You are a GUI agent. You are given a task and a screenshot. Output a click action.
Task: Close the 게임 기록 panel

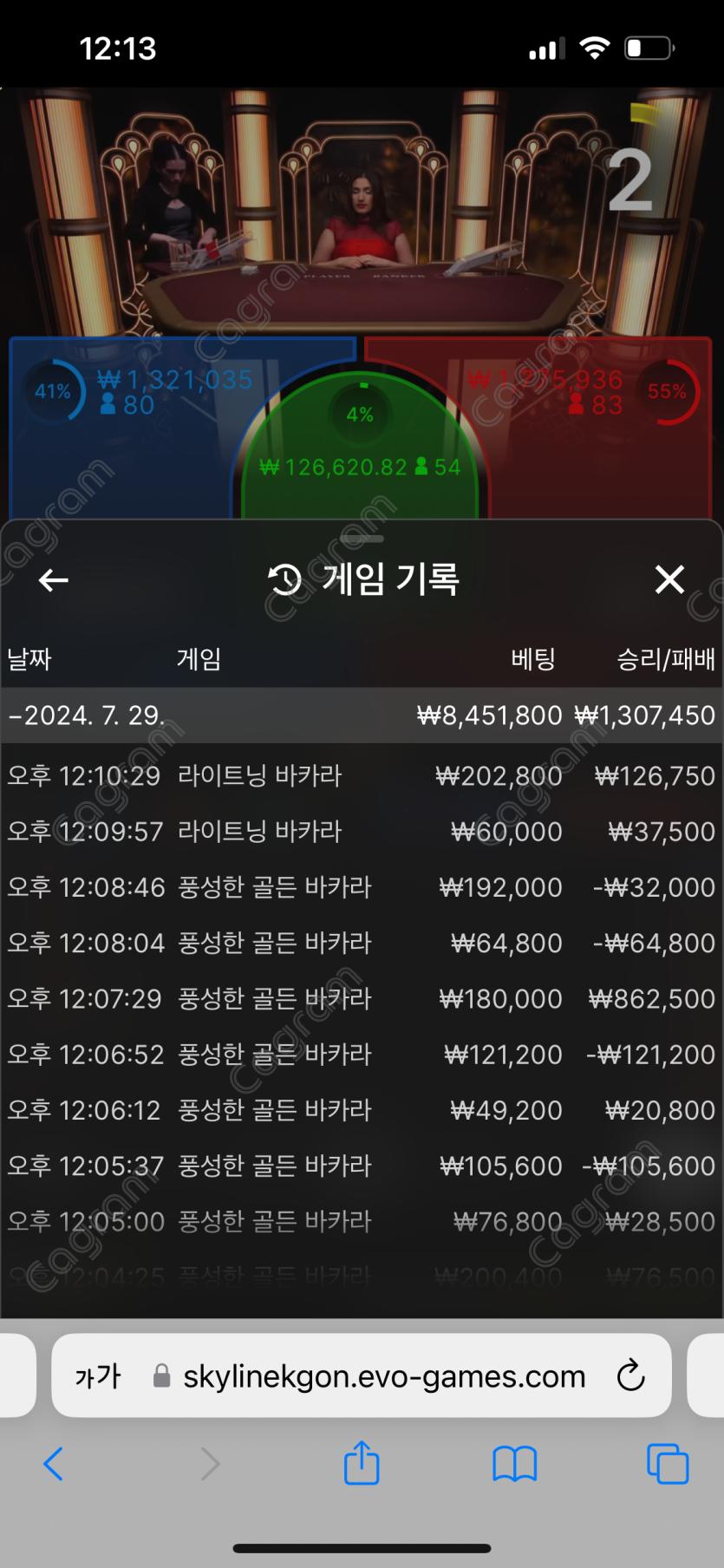669,579
